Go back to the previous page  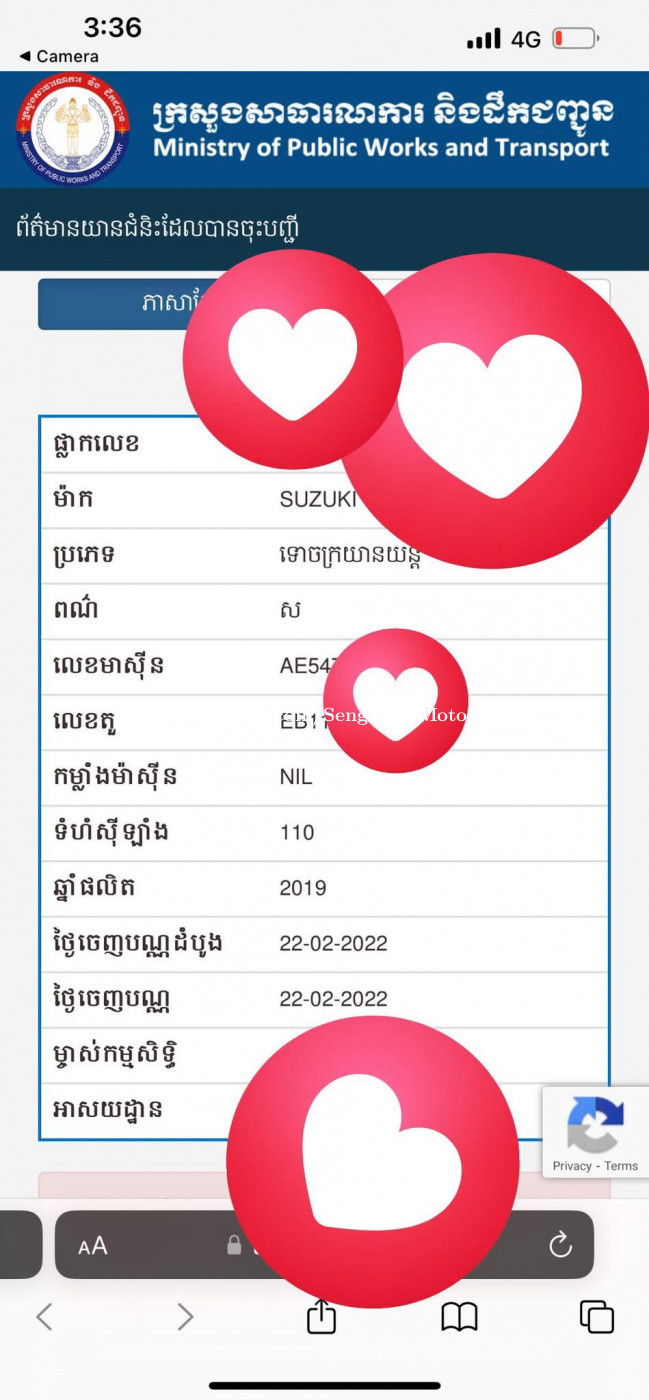coord(44,1317)
